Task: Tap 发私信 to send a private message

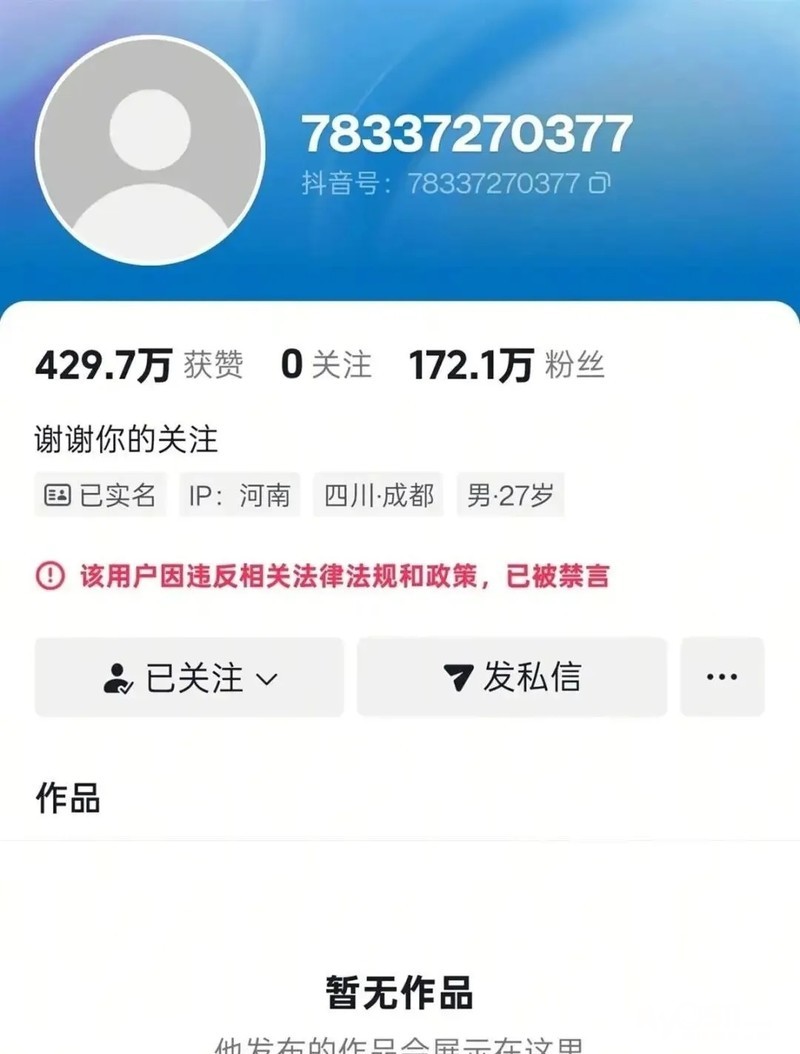Action: (511, 678)
